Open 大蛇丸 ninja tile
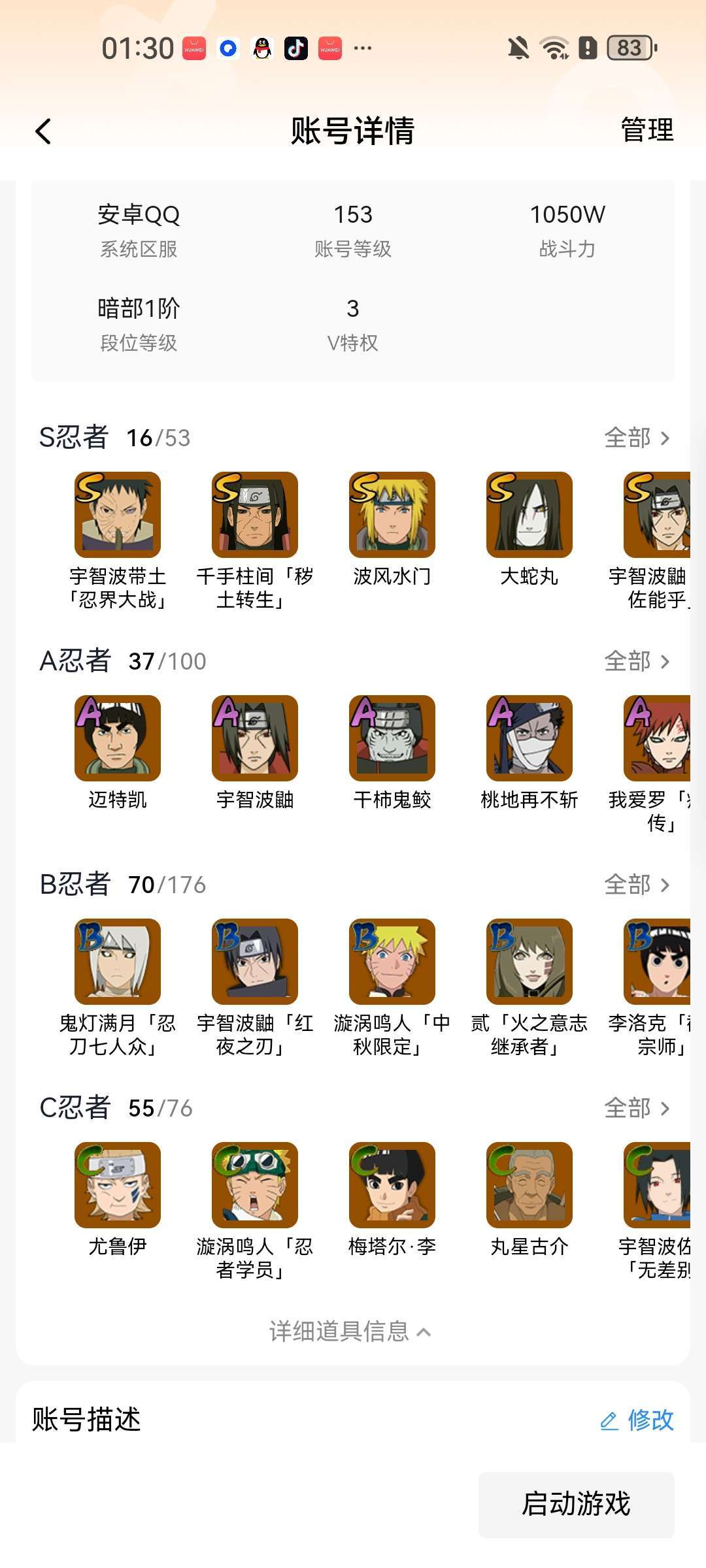This screenshot has height=1568, width=706. 529,529
